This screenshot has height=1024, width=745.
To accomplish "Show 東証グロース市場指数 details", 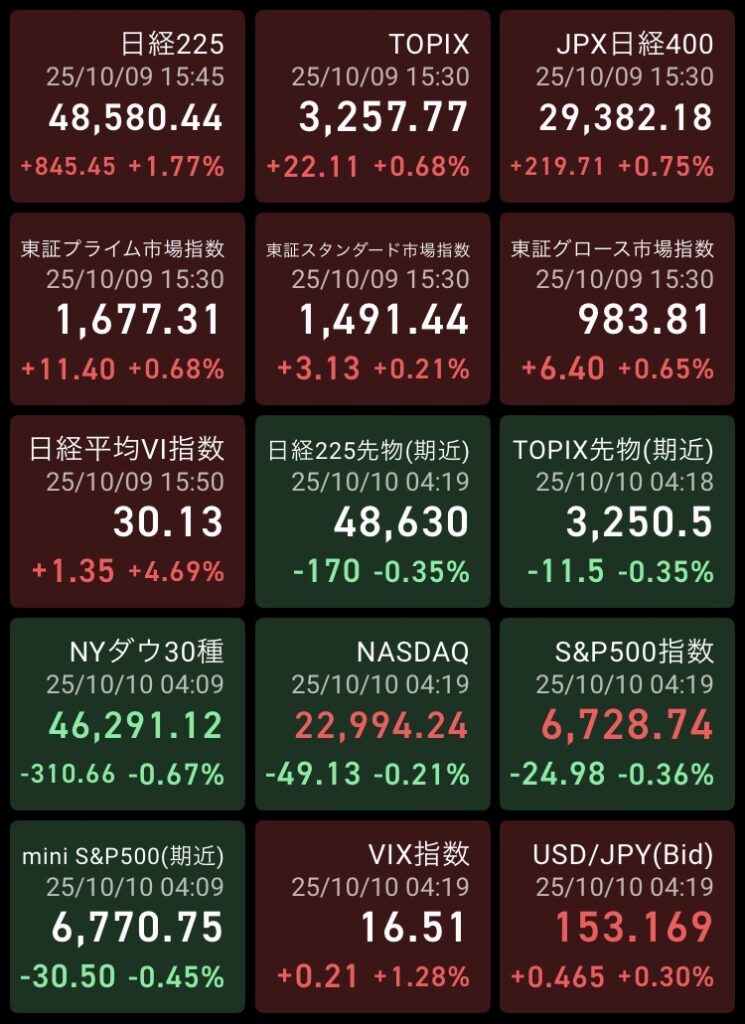I will 617,308.
